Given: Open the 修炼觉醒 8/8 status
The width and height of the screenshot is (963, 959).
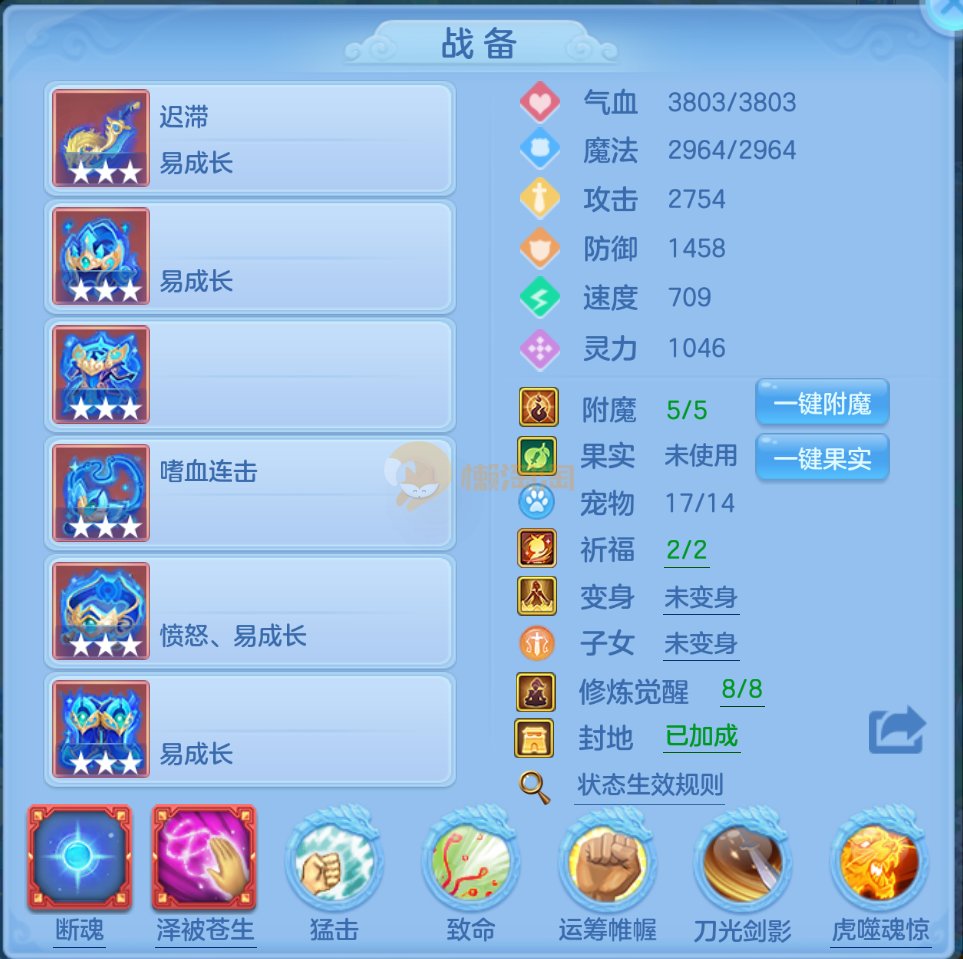Looking at the screenshot, I should tap(741, 690).
